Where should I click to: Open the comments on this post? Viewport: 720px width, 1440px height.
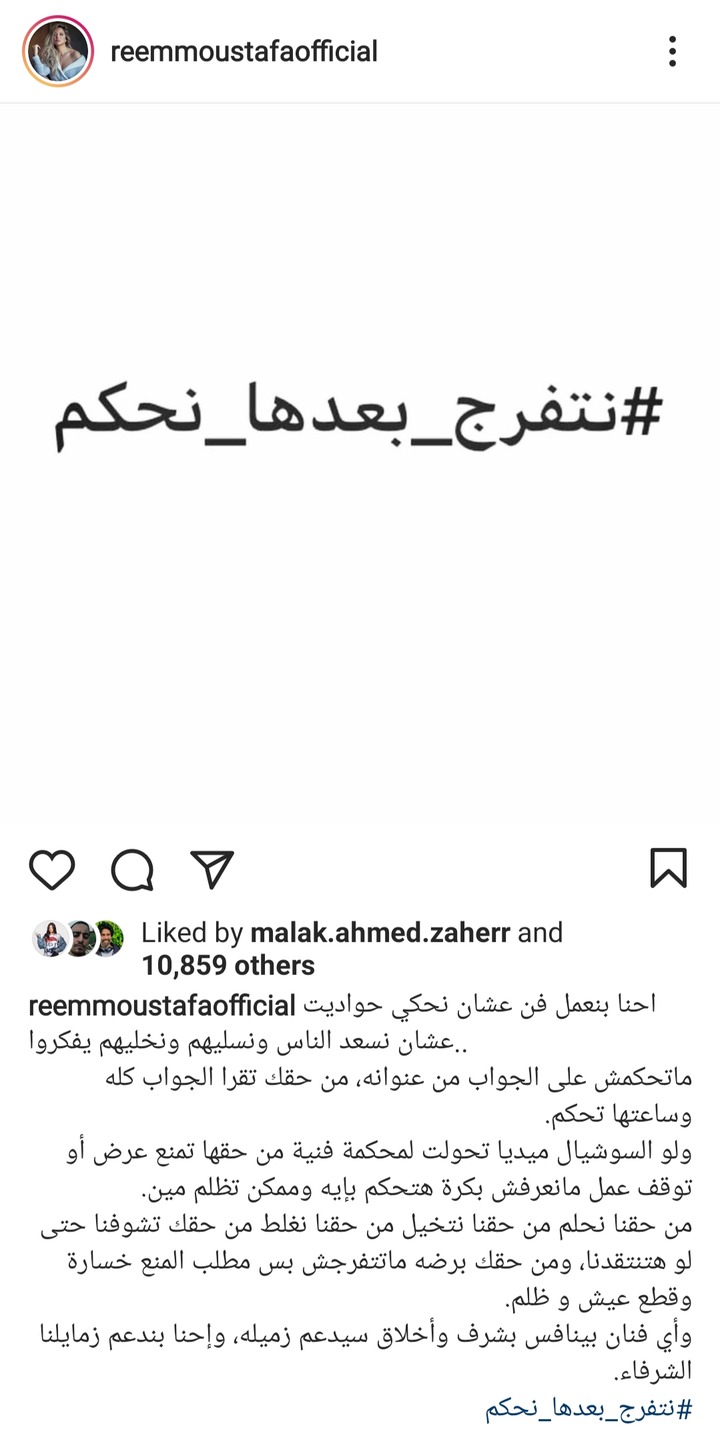132,869
